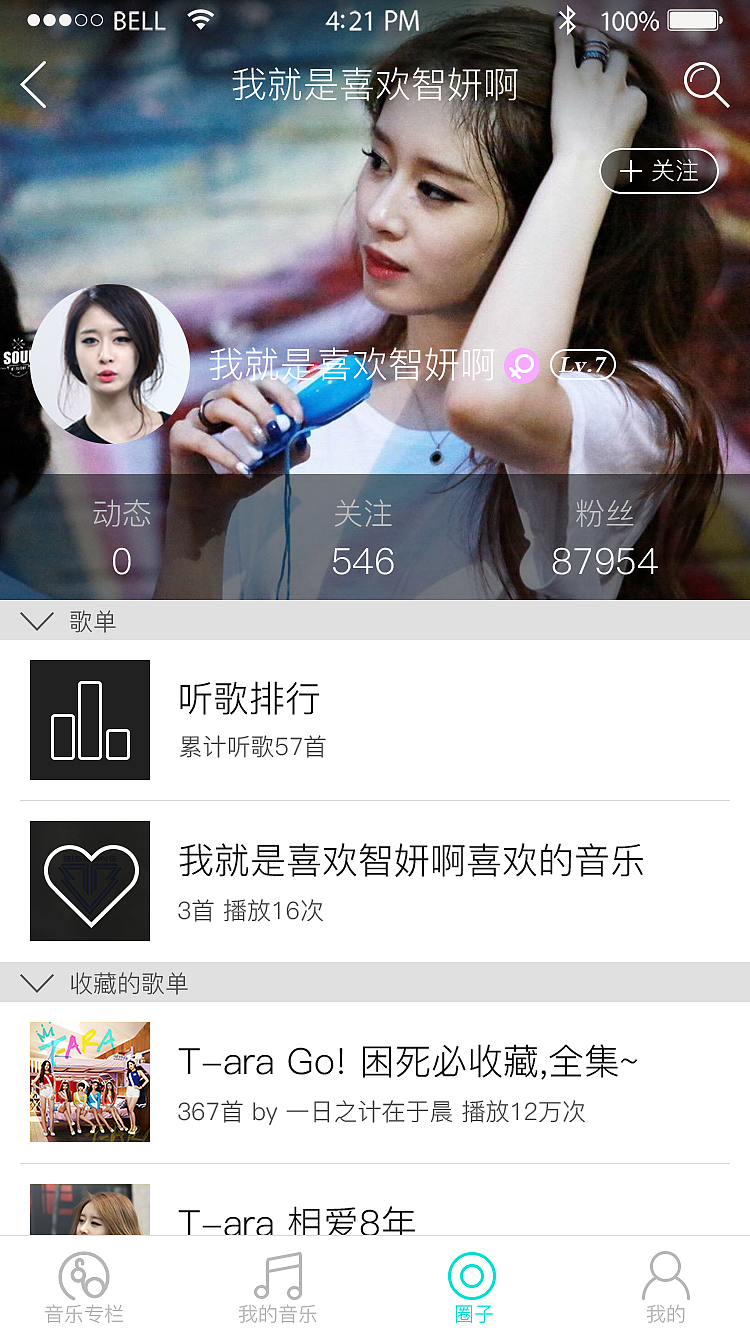Open search via the magnifier icon
The width and height of the screenshot is (750, 1334).
(x=706, y=85)
